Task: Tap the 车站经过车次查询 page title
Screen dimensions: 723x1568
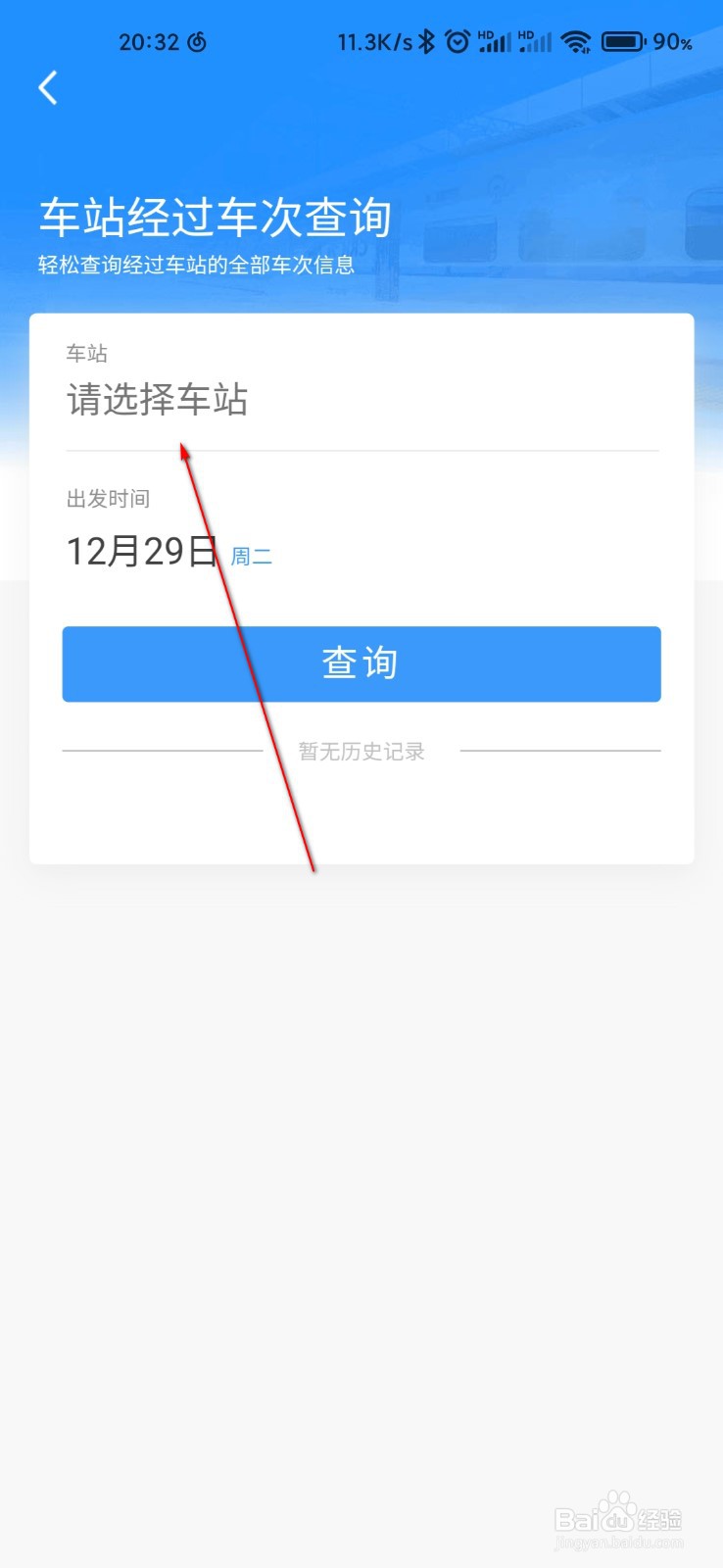Action: point(214,218)
